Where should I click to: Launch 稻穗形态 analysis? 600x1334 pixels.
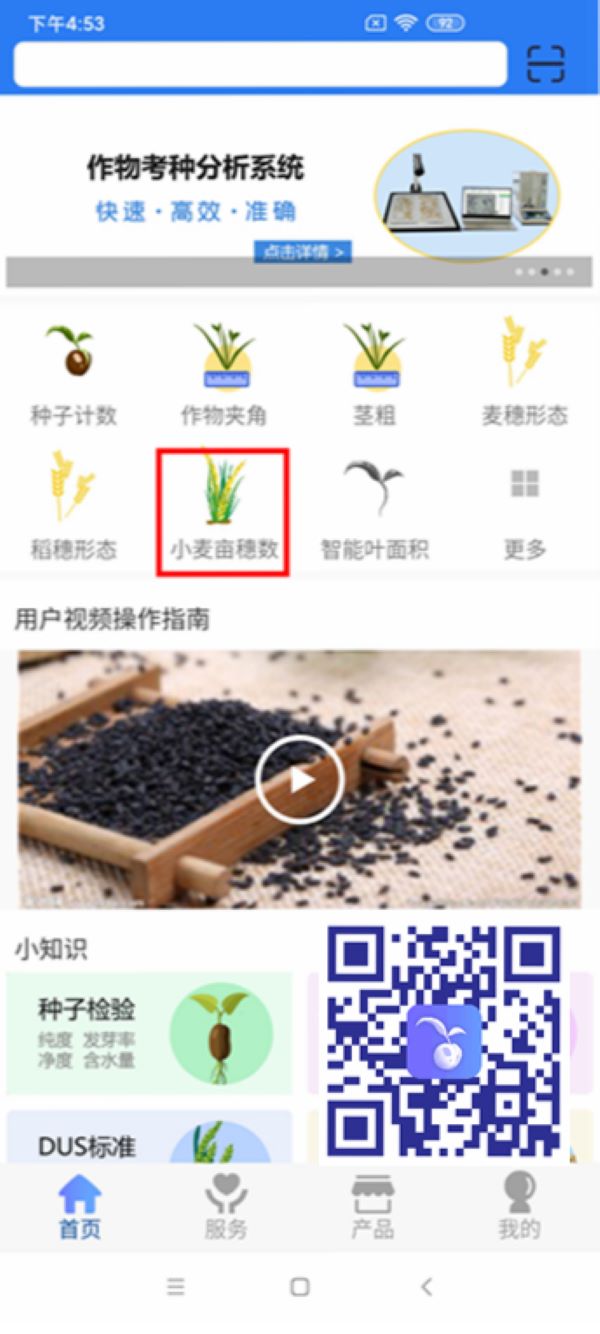(x=73, y=507)
